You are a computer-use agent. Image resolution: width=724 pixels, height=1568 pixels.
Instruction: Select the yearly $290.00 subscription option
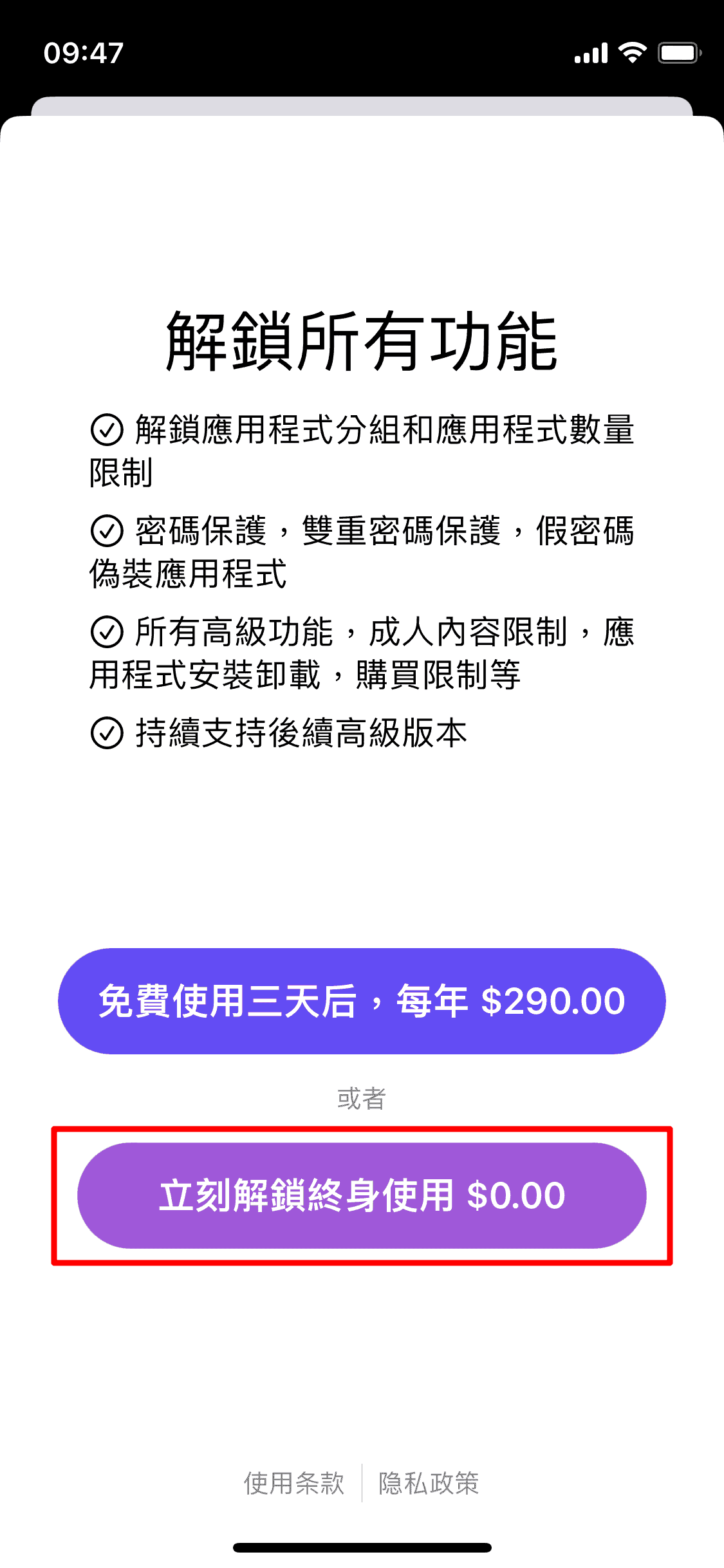(362, 1000)
